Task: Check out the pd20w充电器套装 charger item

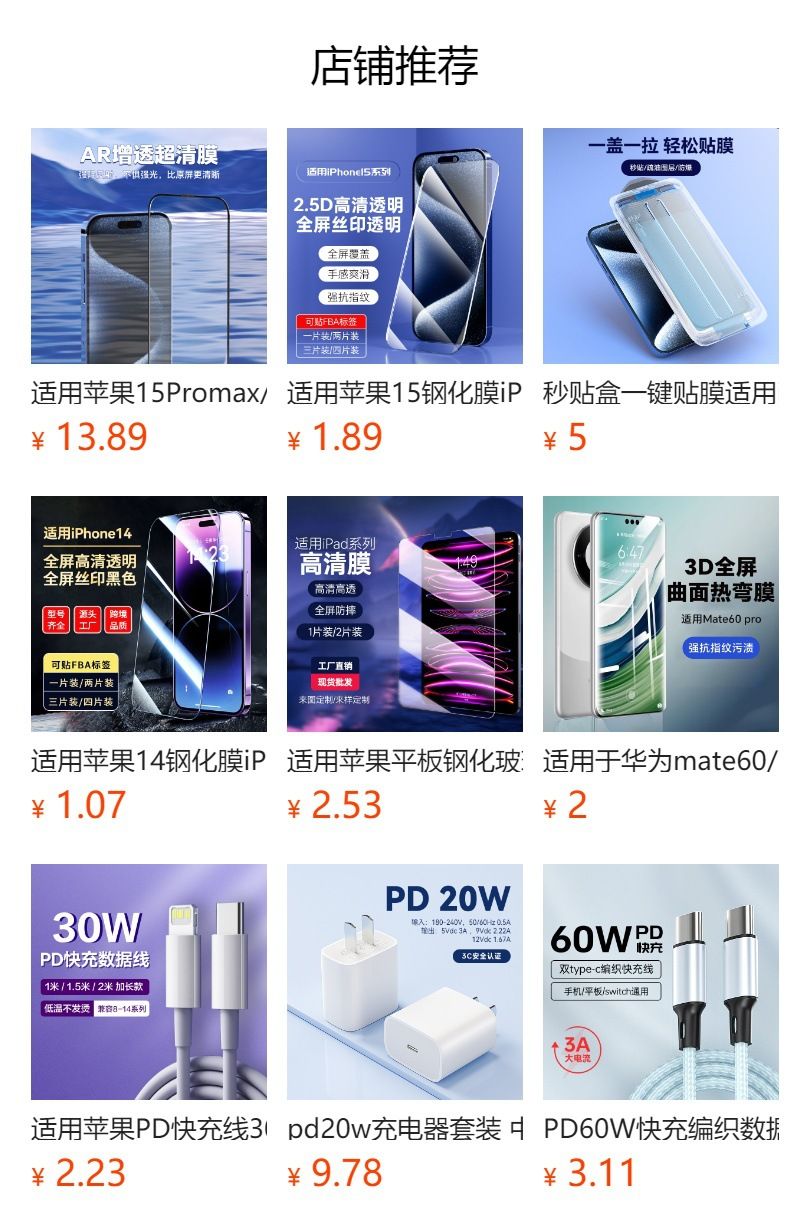Action: (405, 982)
